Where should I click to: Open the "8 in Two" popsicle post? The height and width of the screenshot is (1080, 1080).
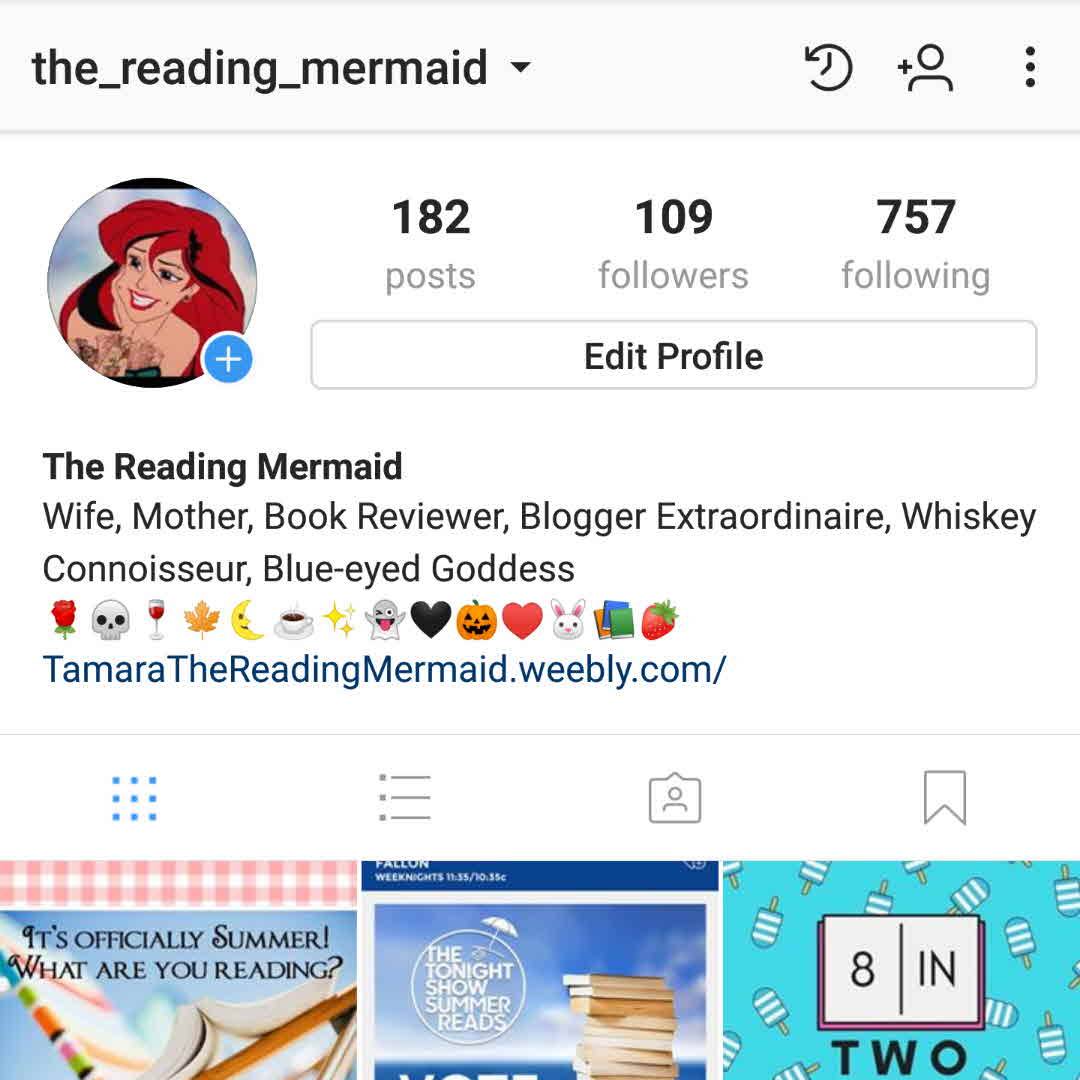coord(901,970)
